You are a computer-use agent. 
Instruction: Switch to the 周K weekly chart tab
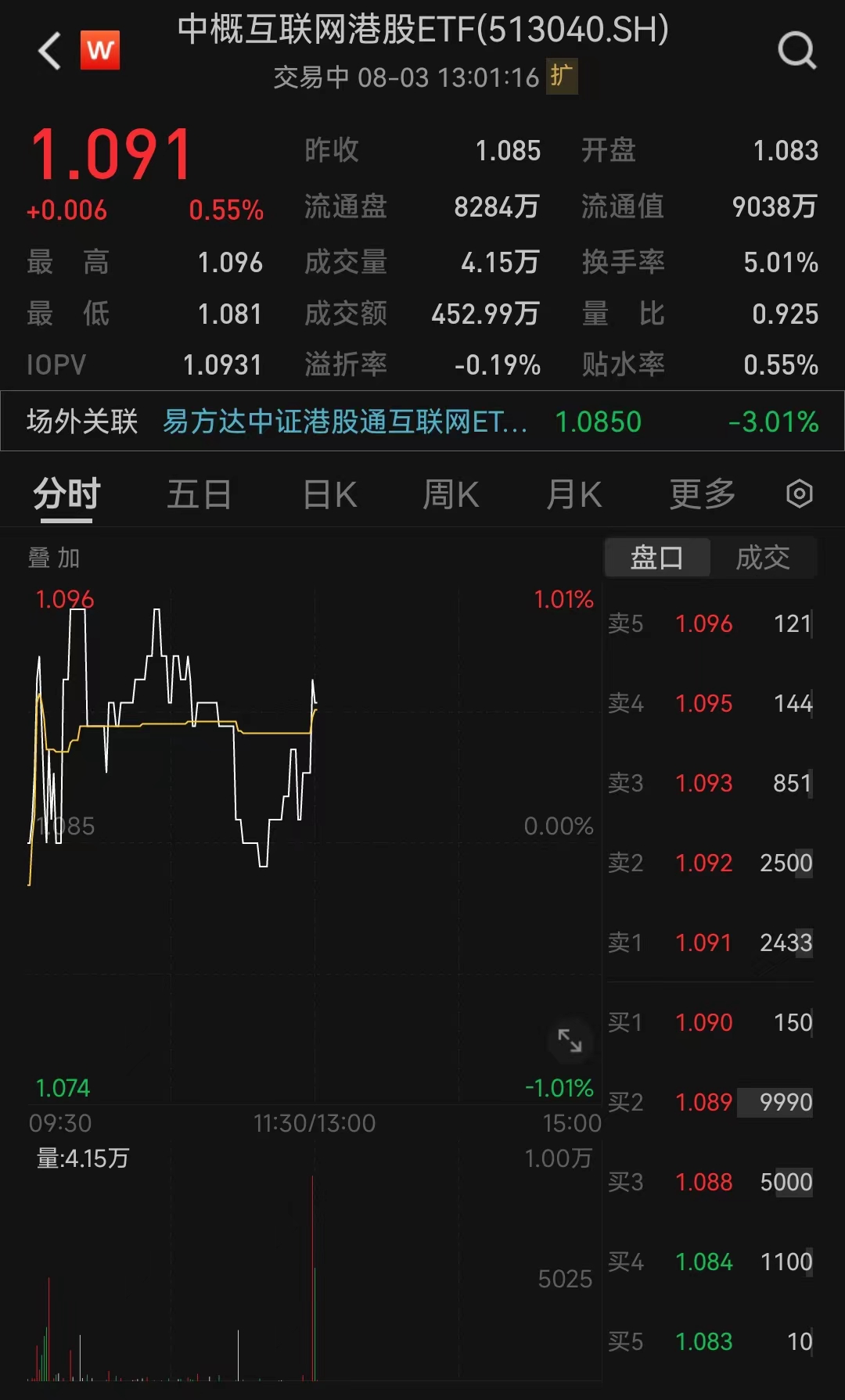[x=450, y=494]
